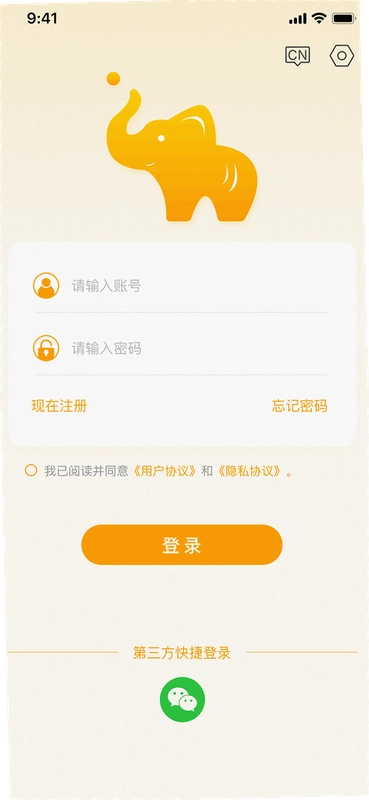This screenshot has width=369, height=800.
Task: Open the 《隐私协议》 link
Action: coord(249,471)
